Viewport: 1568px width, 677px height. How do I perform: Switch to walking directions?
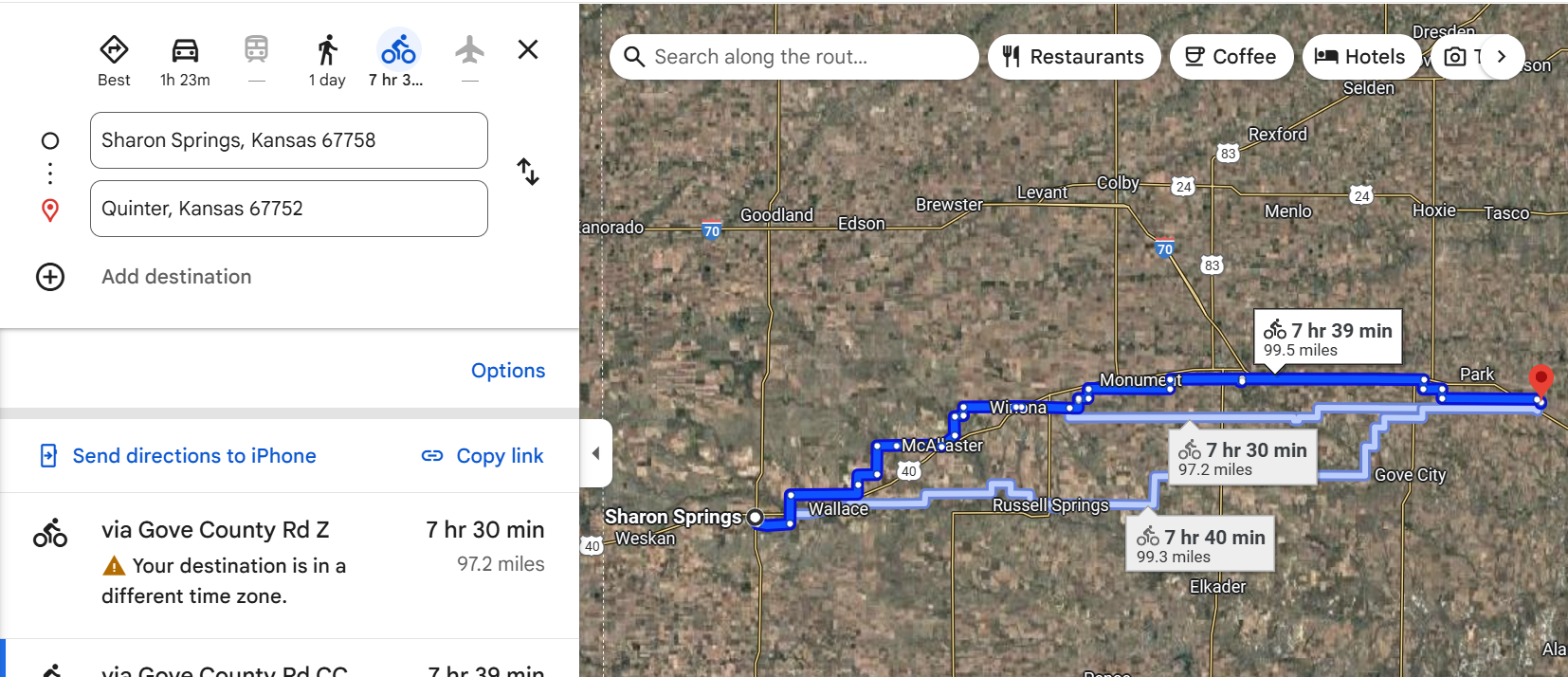pyautogui.click(x=327, y=61)
